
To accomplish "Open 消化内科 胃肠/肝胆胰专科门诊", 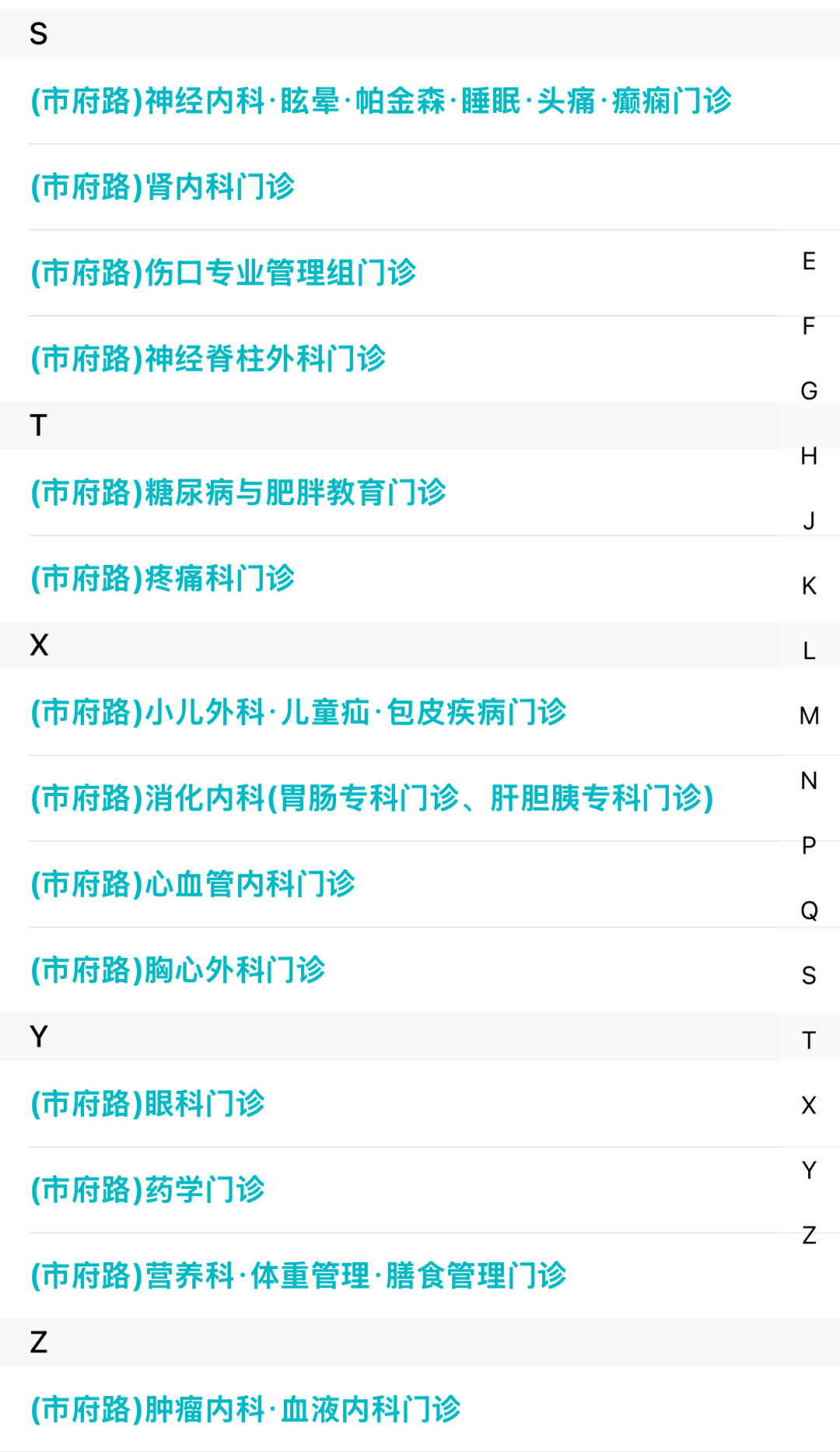I will click(372, 798).
